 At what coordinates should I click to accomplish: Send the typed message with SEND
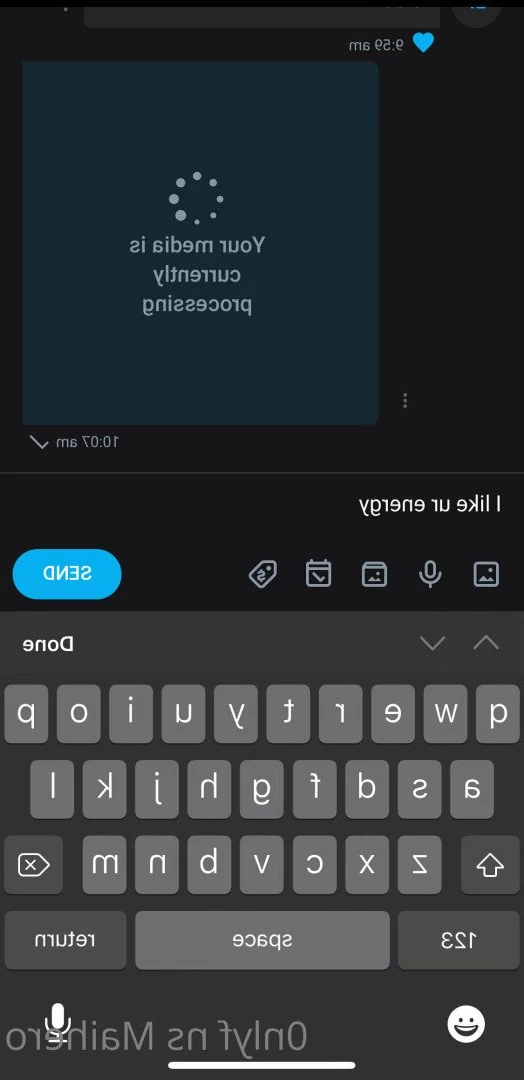click(x=67, y=574)
